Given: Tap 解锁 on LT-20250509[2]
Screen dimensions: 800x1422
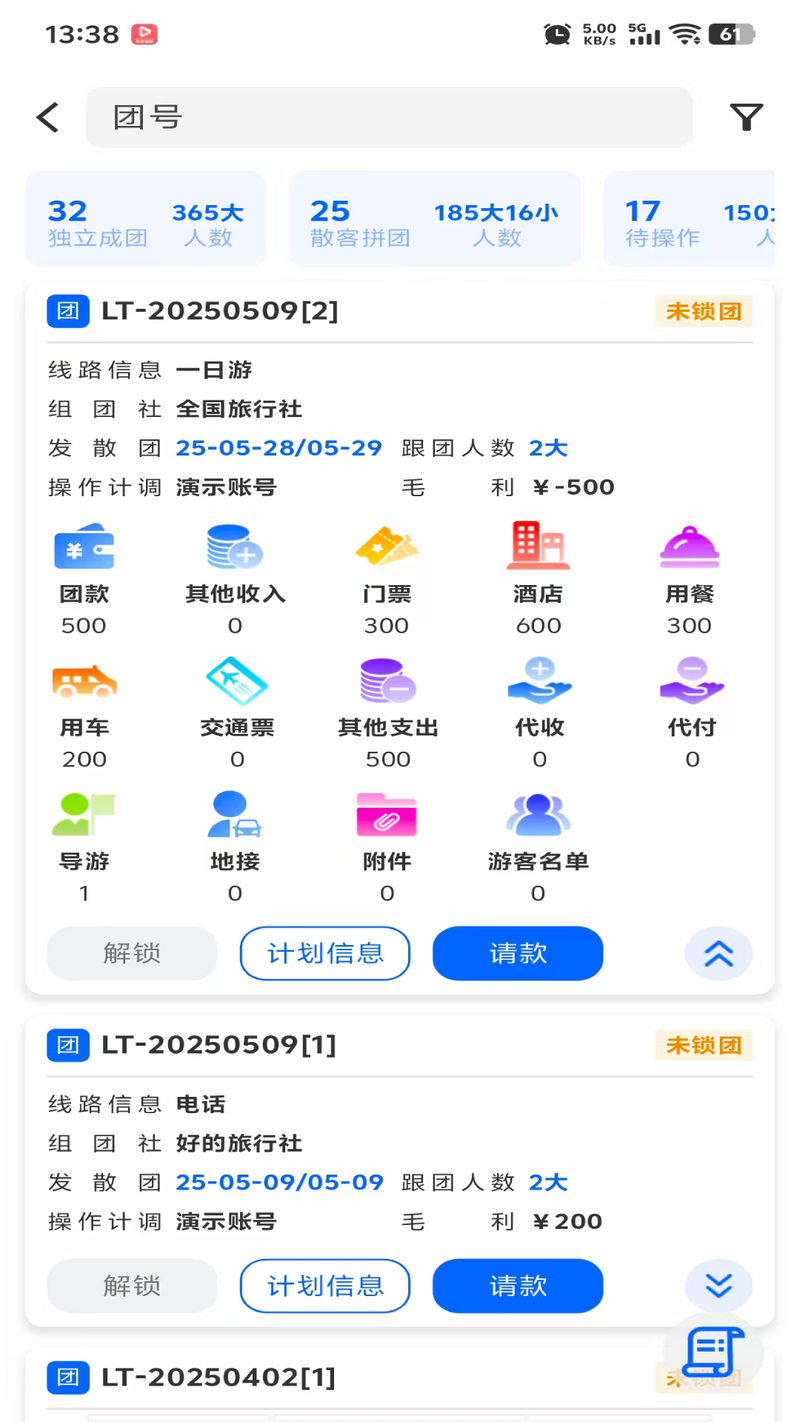Looking at the screenshot, I should pos(132,953).
